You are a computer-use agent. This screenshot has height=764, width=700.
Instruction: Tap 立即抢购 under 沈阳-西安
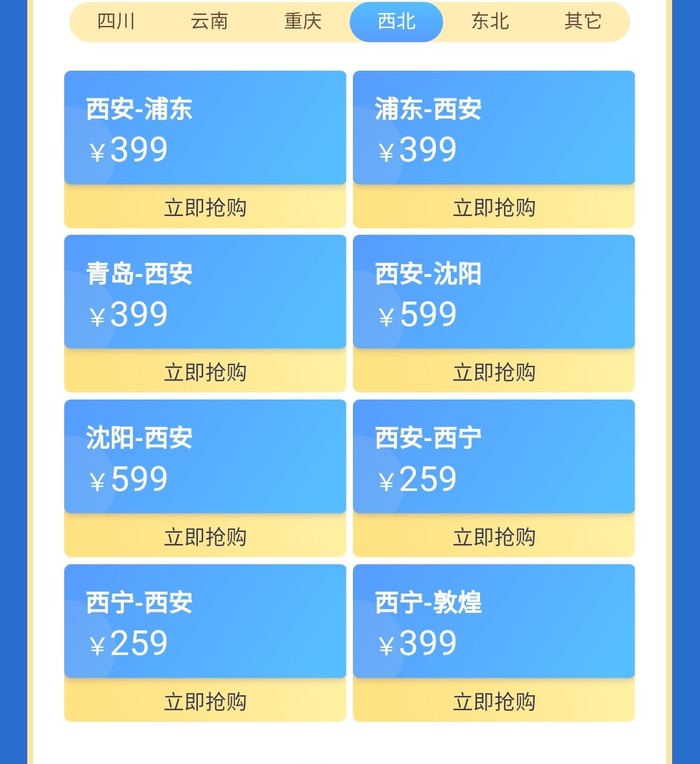[205, 537]
